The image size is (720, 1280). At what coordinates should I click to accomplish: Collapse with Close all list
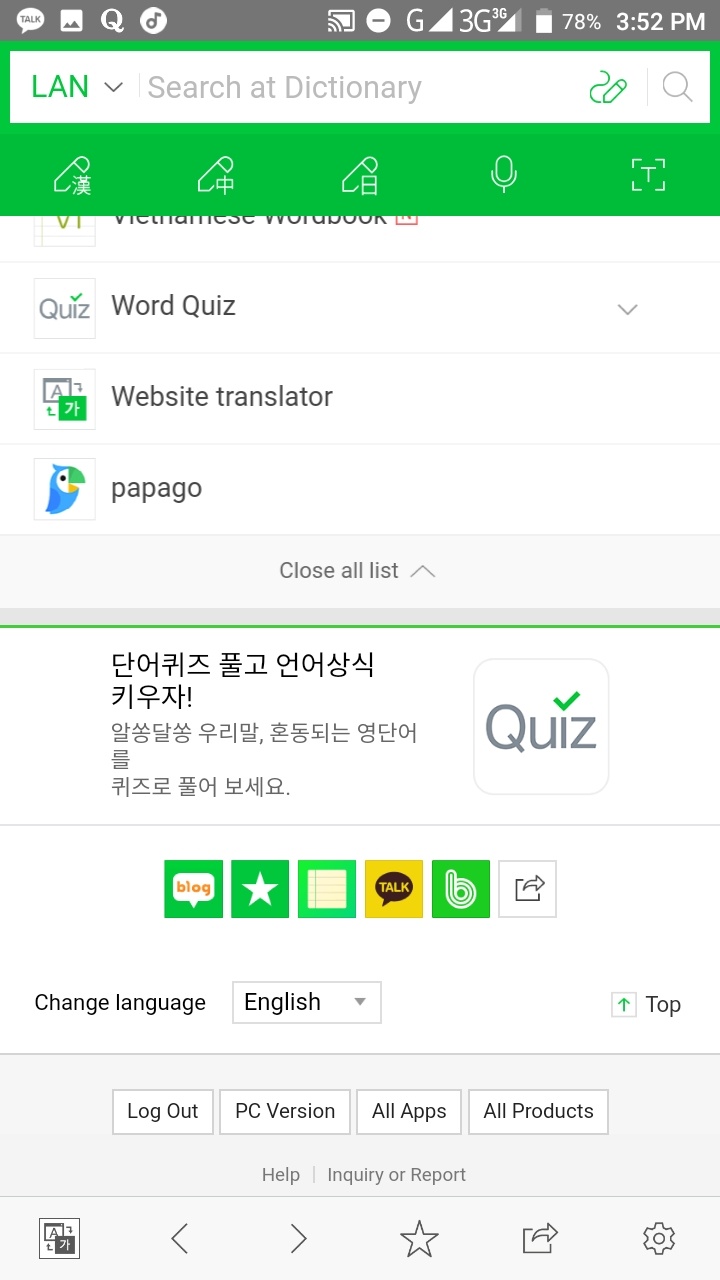pyautogui.click(x=357, y=571)
